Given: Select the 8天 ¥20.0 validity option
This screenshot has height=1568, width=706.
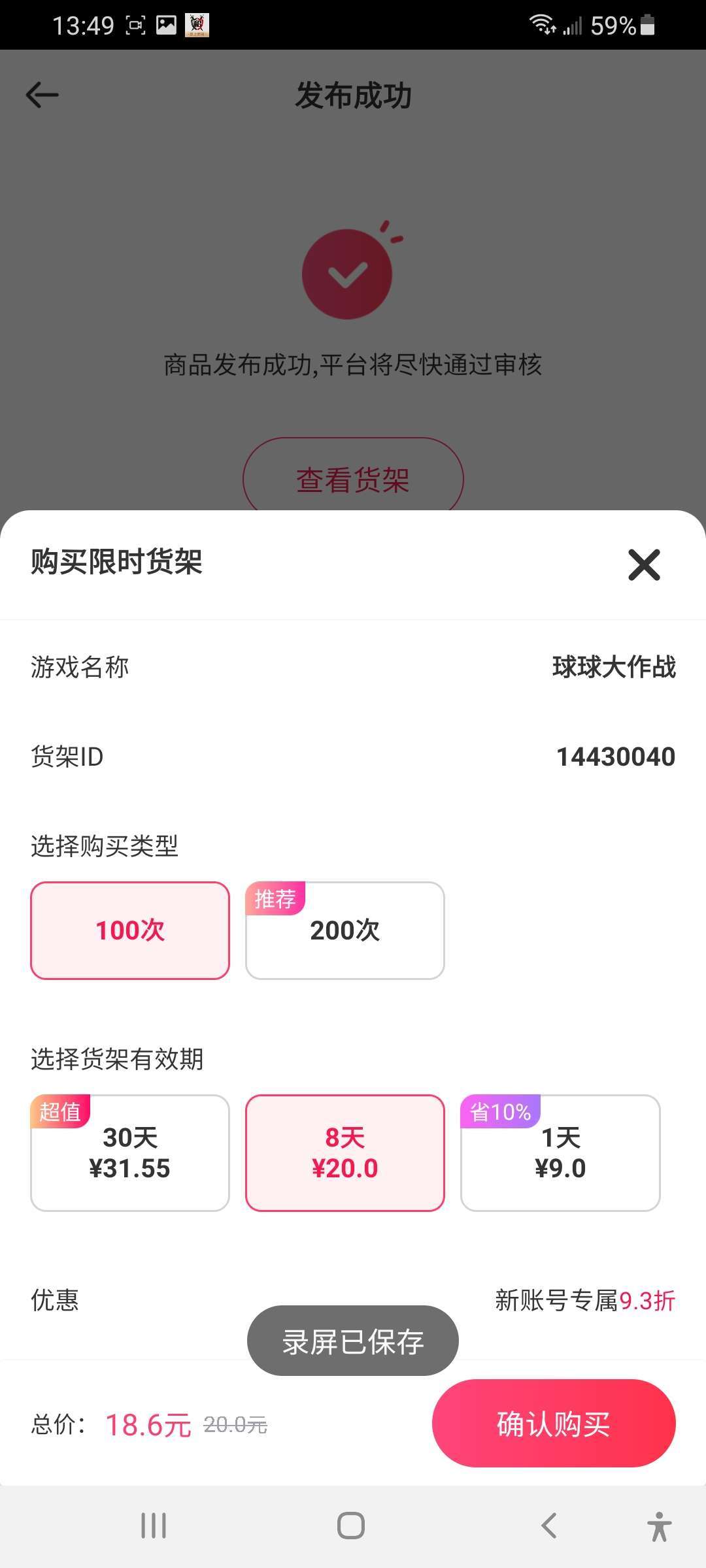Looking at the screenshot, I should click(345, 1152).
